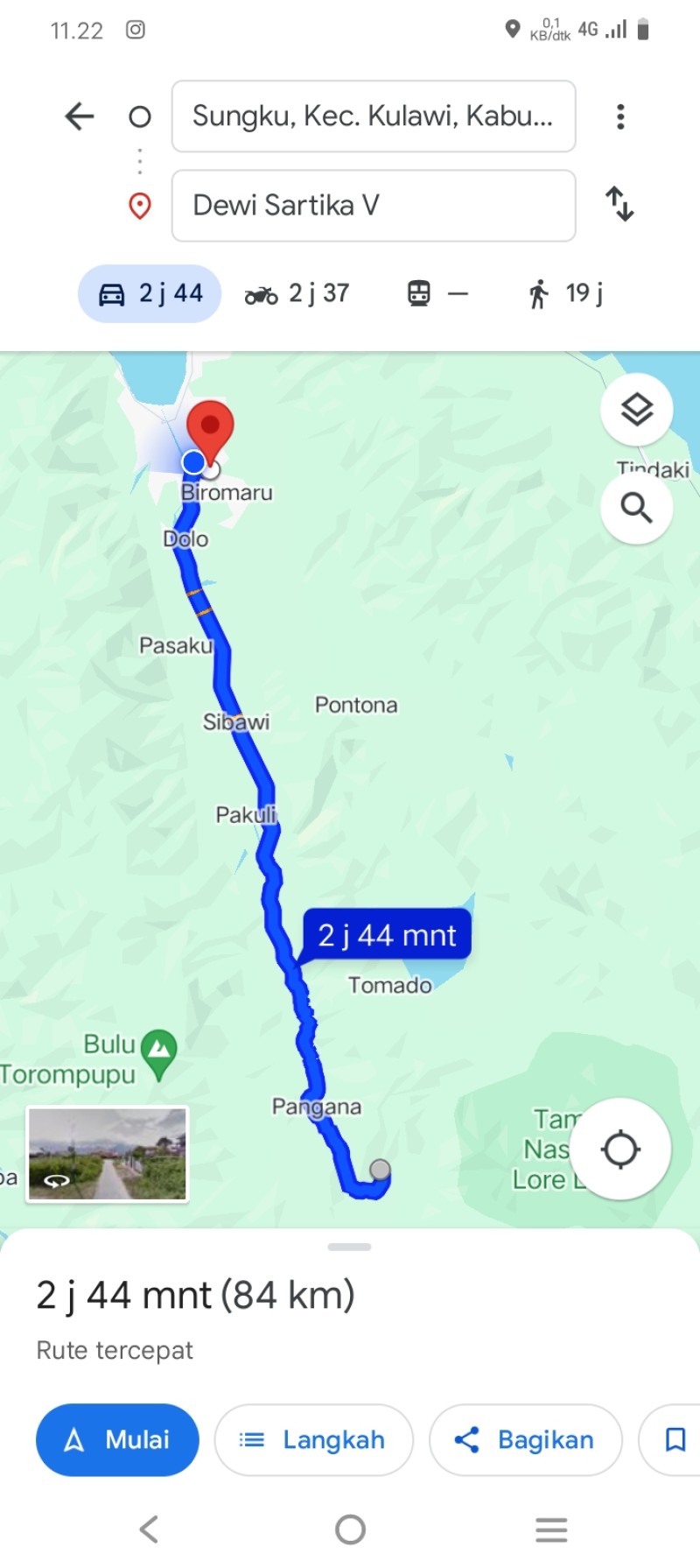The image size is (700, 1568).
Task: Open the three-dot overflow menu
Action: pos(620,116)
